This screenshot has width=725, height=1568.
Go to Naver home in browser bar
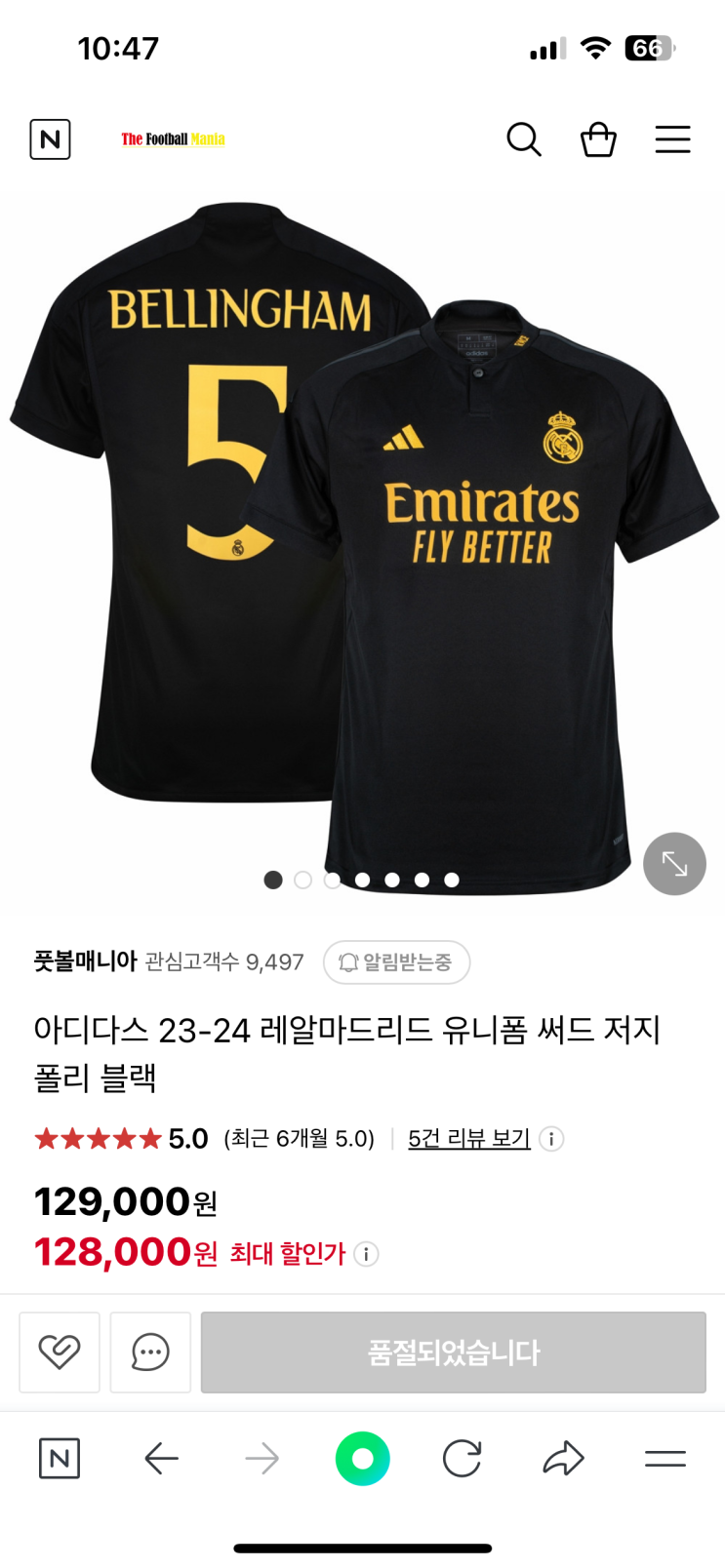(60, 1459)
